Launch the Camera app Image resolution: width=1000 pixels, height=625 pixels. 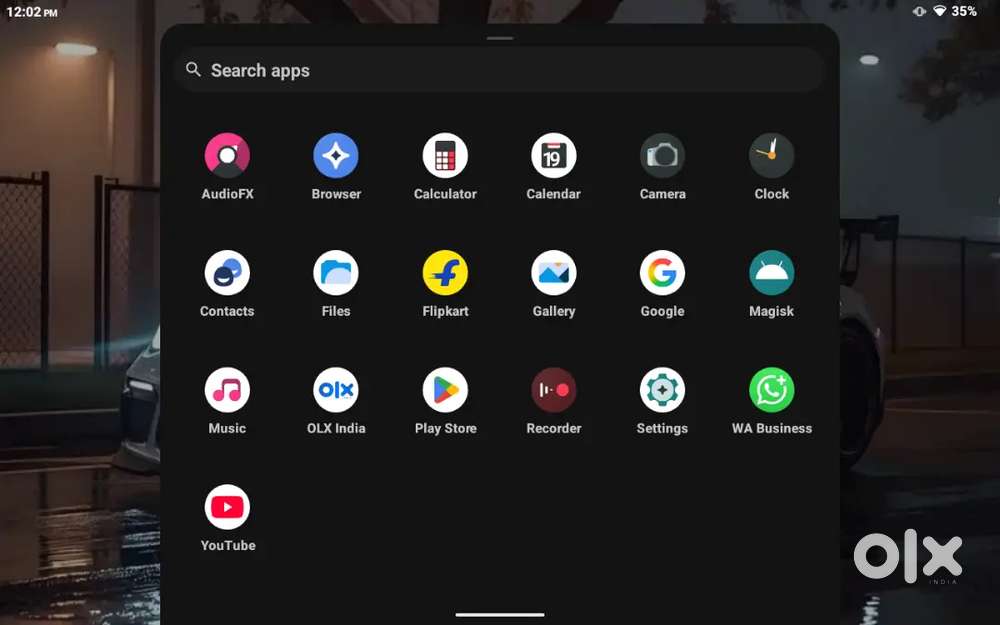(662, 156)
